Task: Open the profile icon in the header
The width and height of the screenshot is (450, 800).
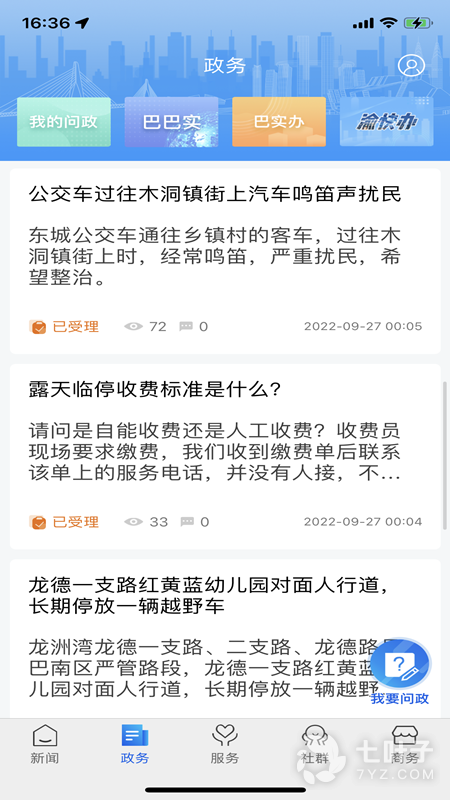Action: pos(411,66)
